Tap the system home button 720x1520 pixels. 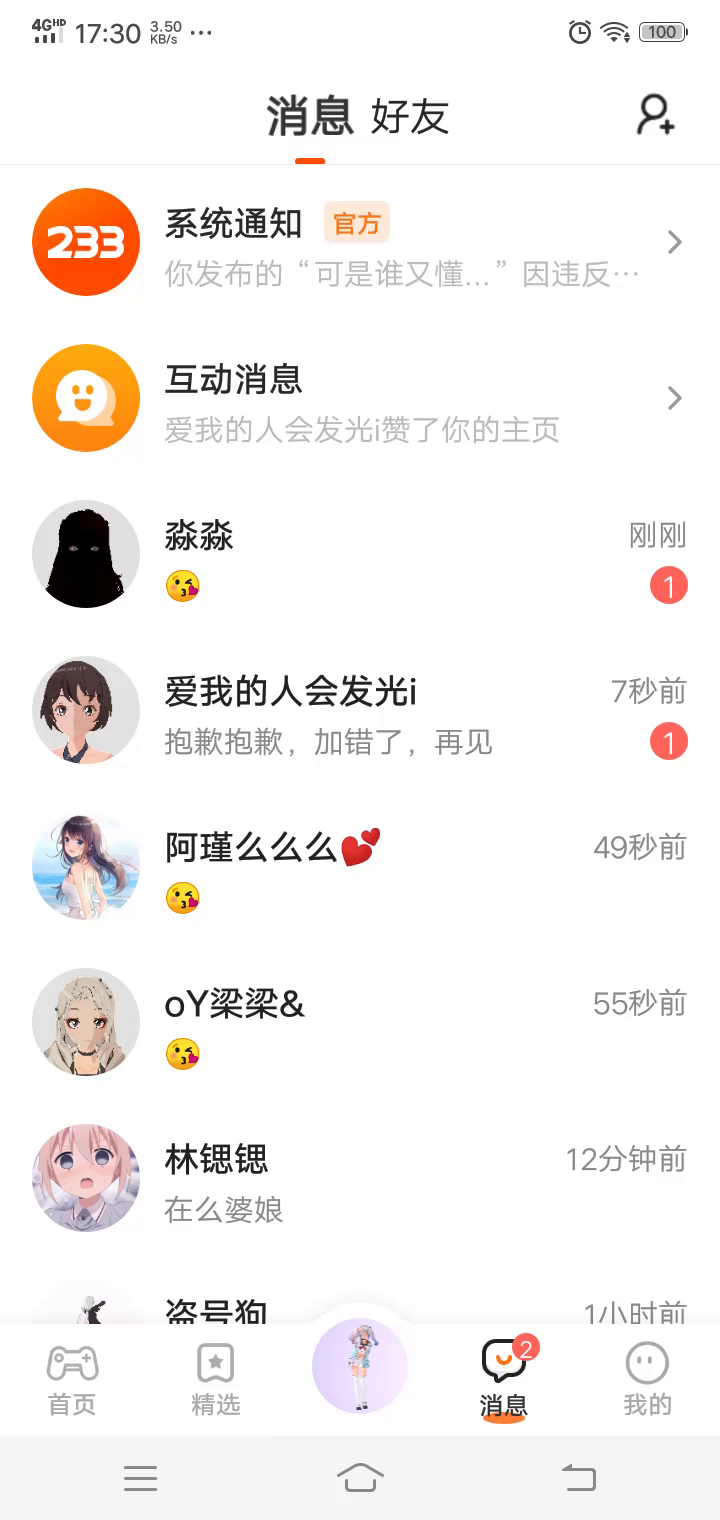[x=360, y=1477]
